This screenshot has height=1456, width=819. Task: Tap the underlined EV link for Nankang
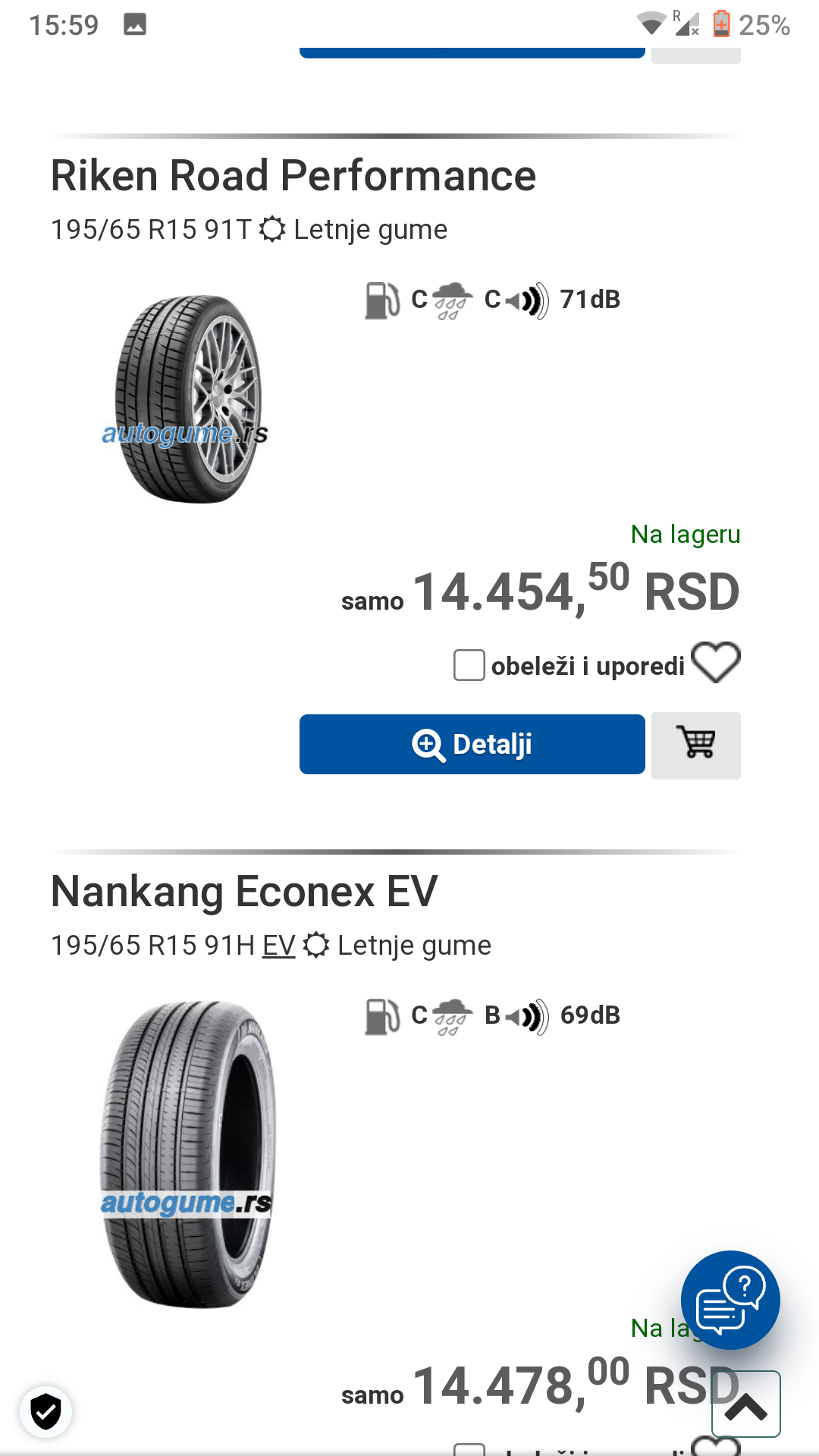278,946
